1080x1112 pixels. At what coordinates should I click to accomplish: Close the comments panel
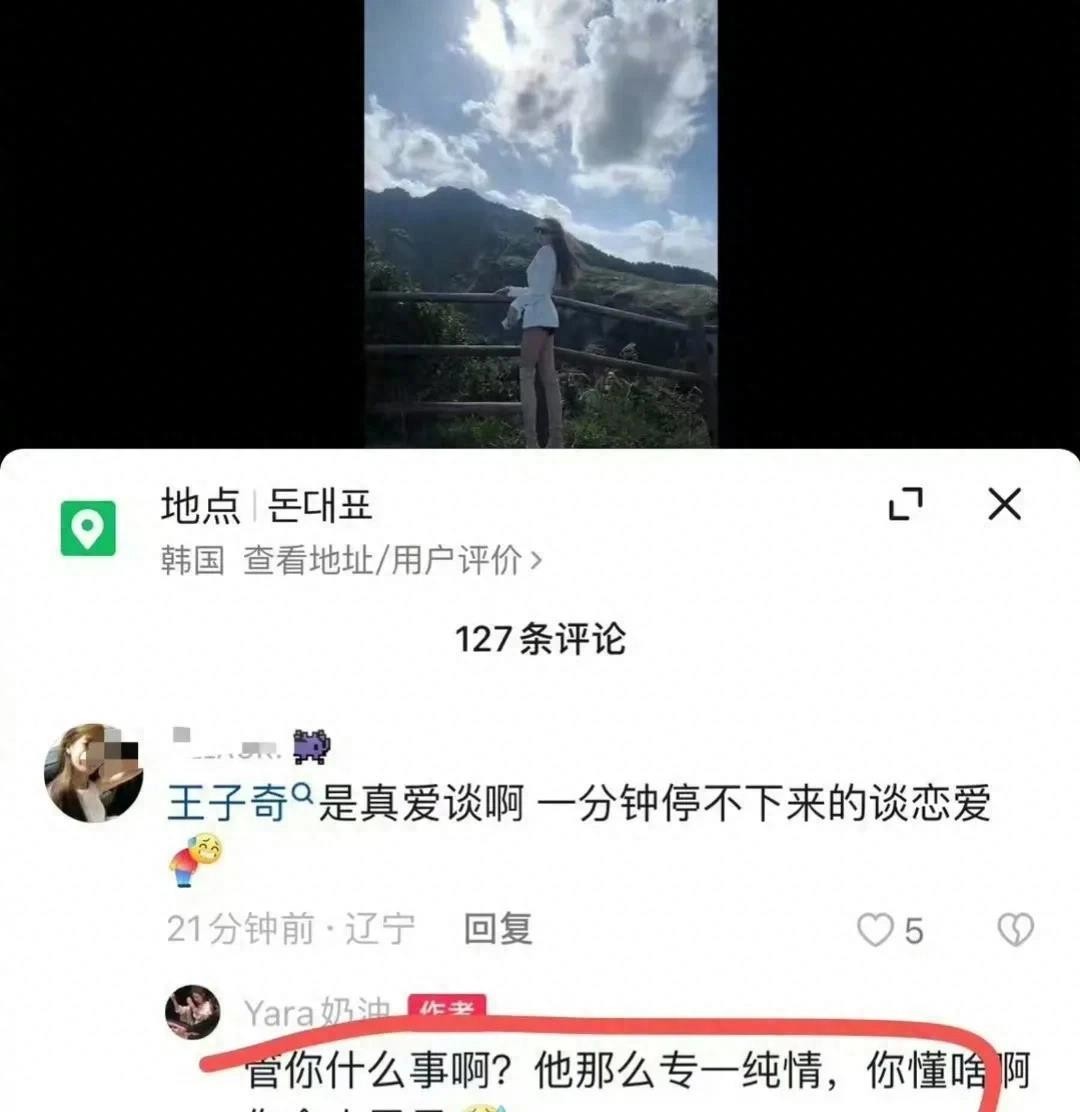pos(1004,505)
